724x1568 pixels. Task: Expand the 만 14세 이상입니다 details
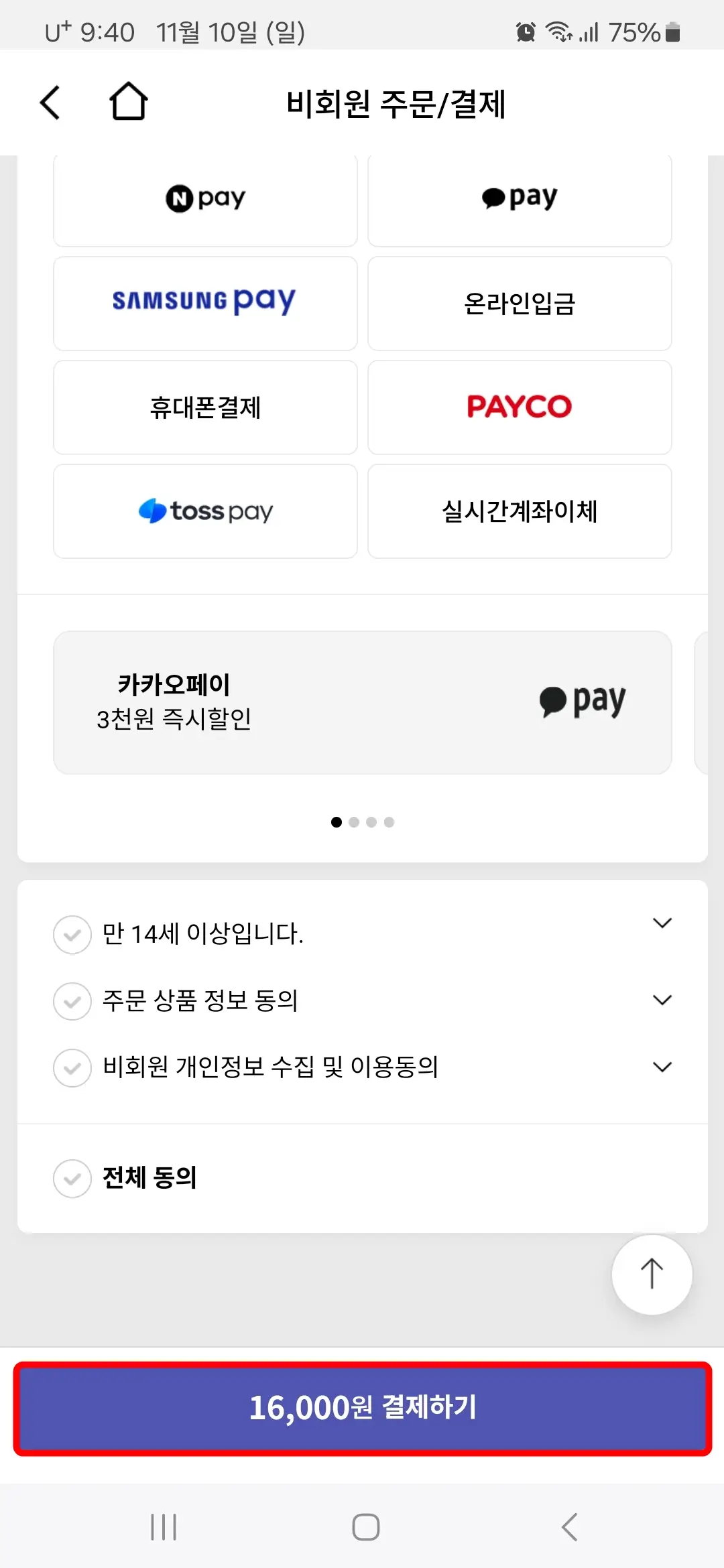[x=662, y=923]
